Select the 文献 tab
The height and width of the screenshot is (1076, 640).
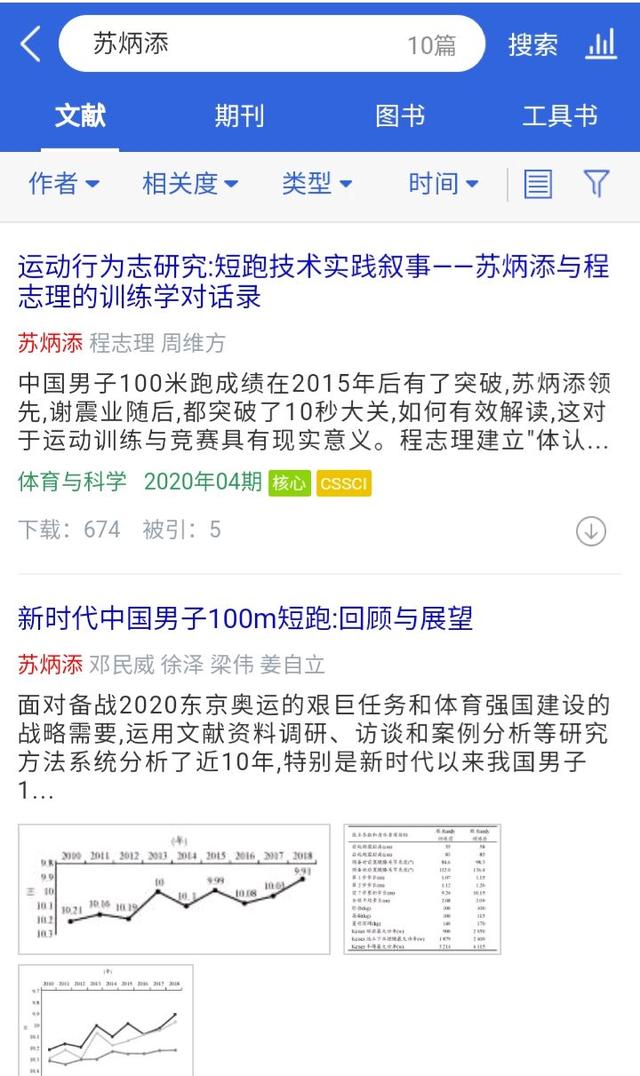coord(80,116)
